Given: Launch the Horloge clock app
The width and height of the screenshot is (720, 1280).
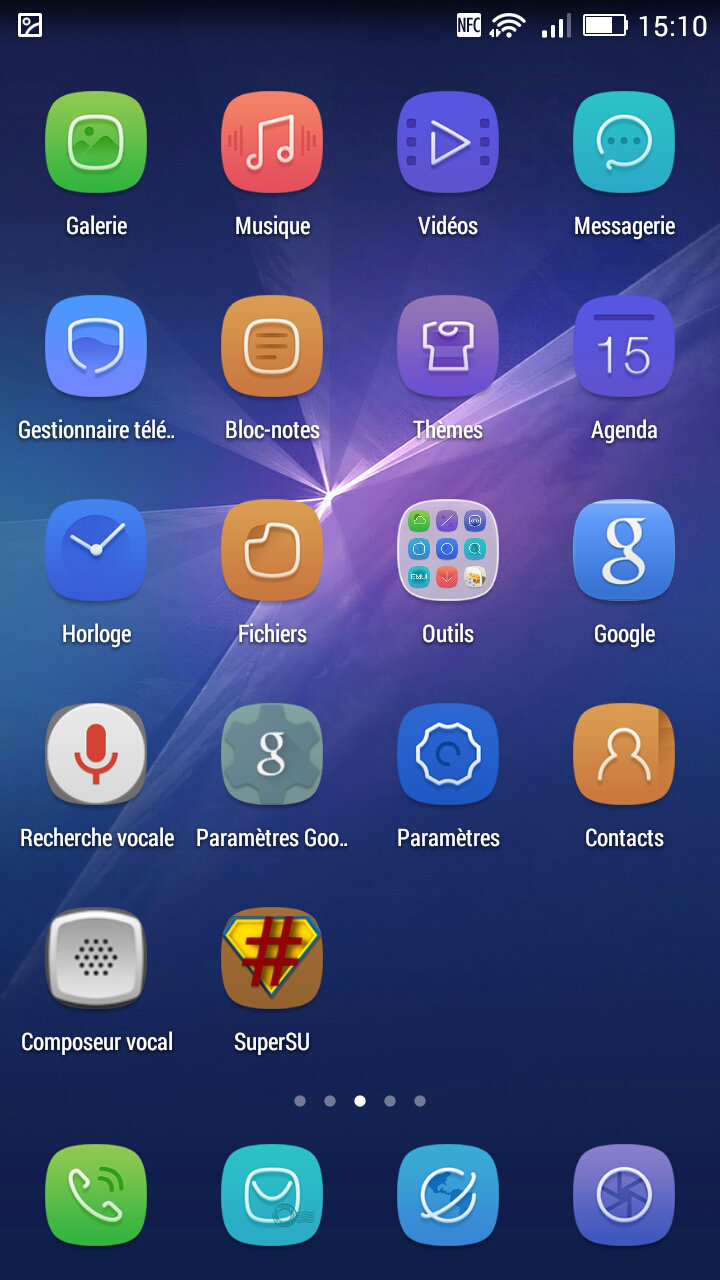Looking at the screenshot, I should (96, 551).
